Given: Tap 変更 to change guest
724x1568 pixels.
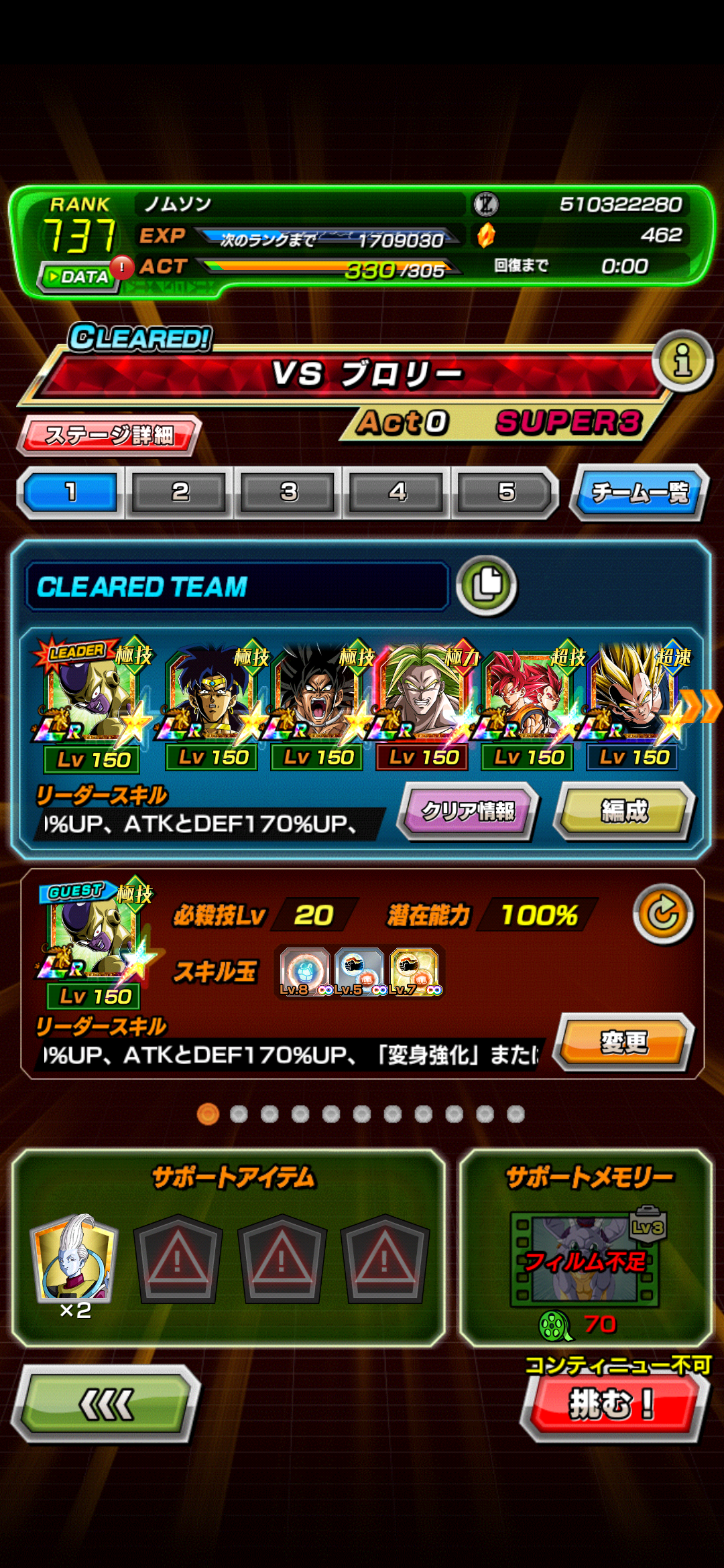Looking at the screenshot, I should 624,1042.
